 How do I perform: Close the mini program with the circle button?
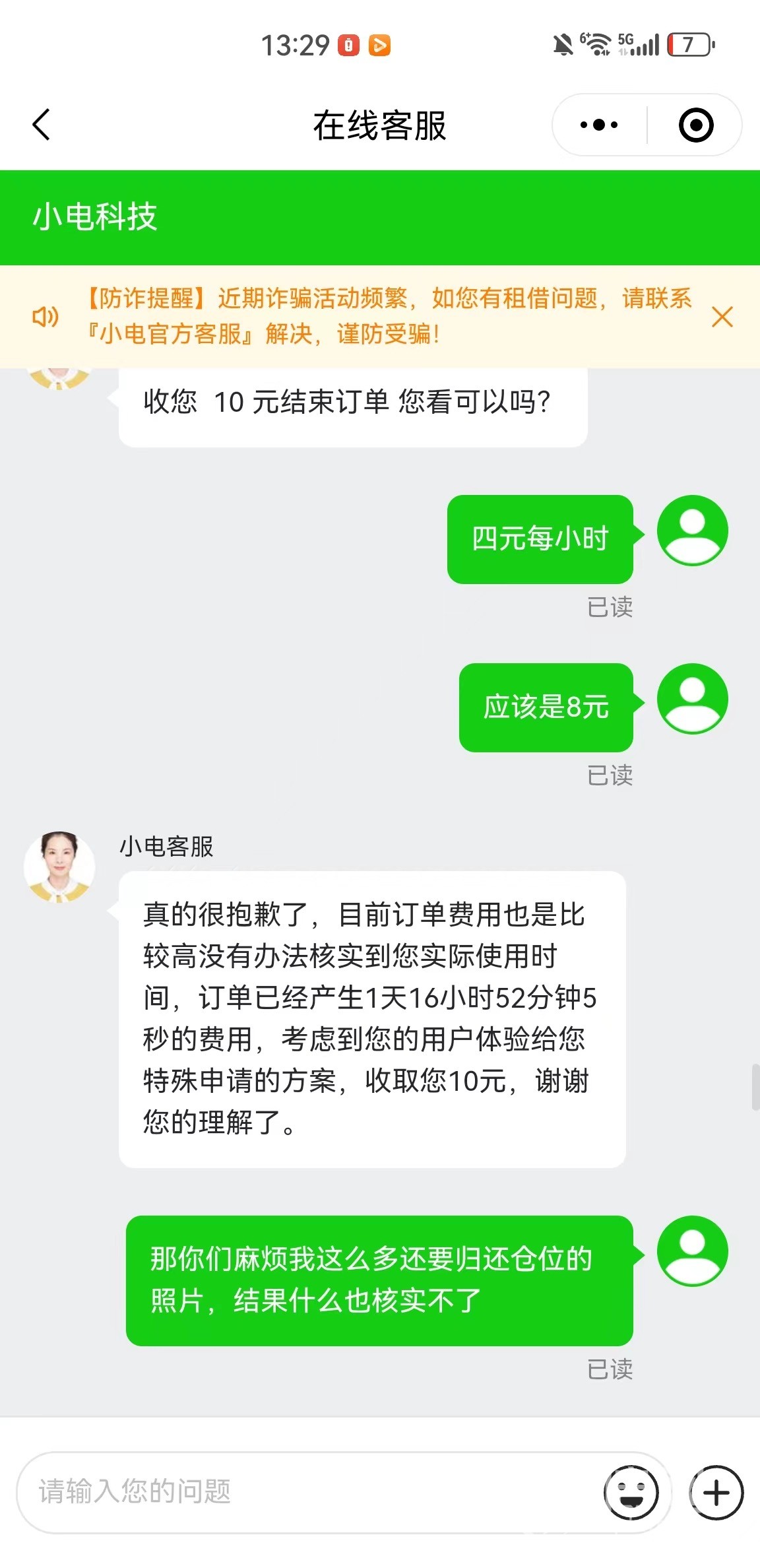click(696, 125)
